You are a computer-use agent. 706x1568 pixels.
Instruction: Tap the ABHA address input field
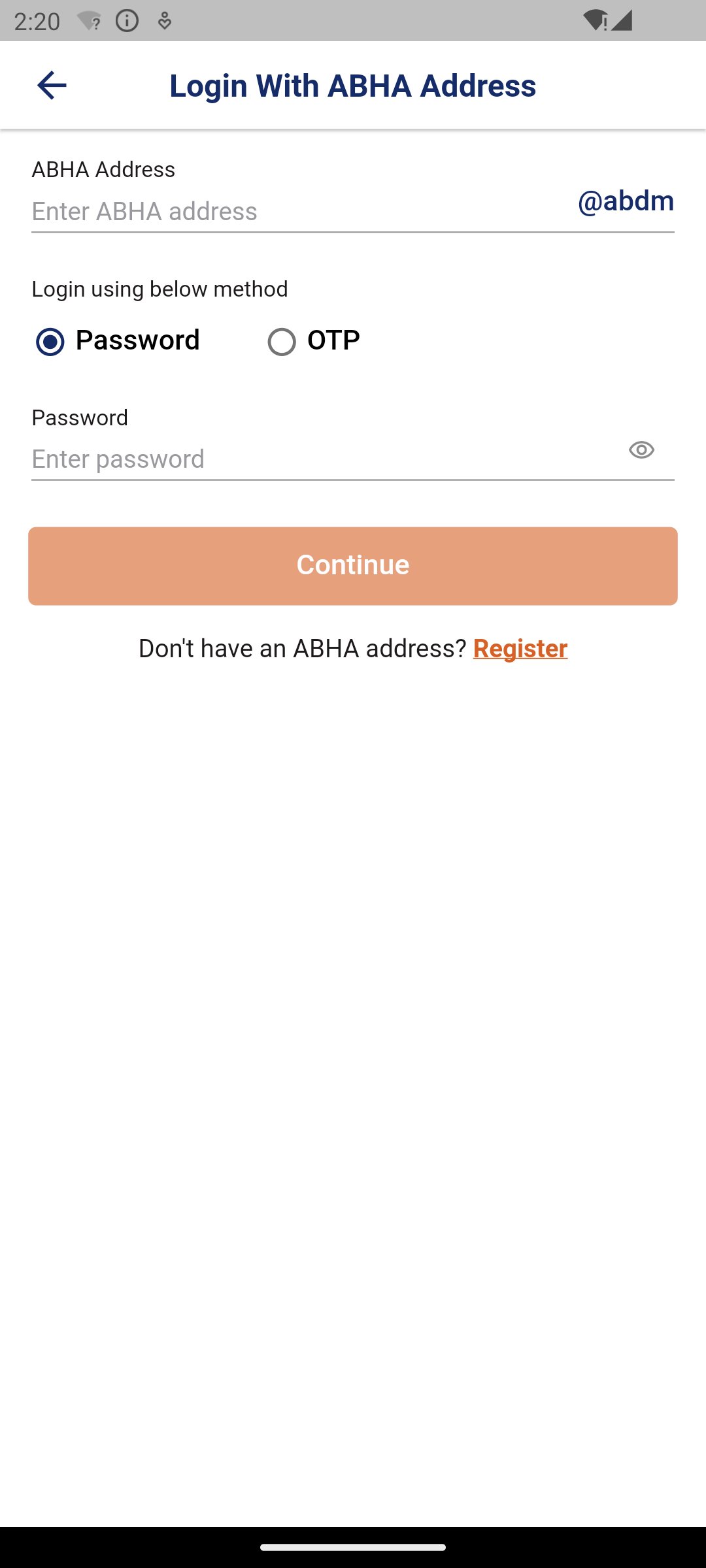301,211
